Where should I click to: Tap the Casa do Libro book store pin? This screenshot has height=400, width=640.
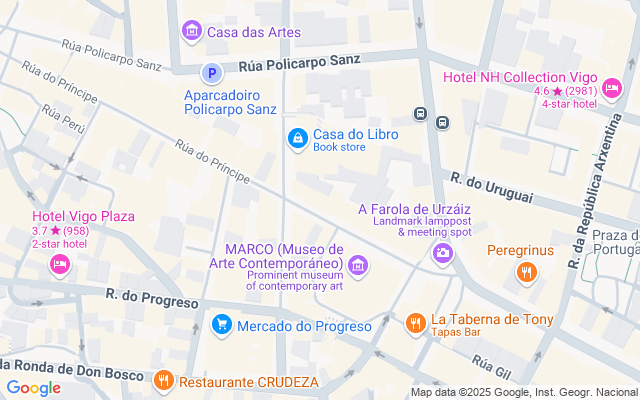point(298,139)
